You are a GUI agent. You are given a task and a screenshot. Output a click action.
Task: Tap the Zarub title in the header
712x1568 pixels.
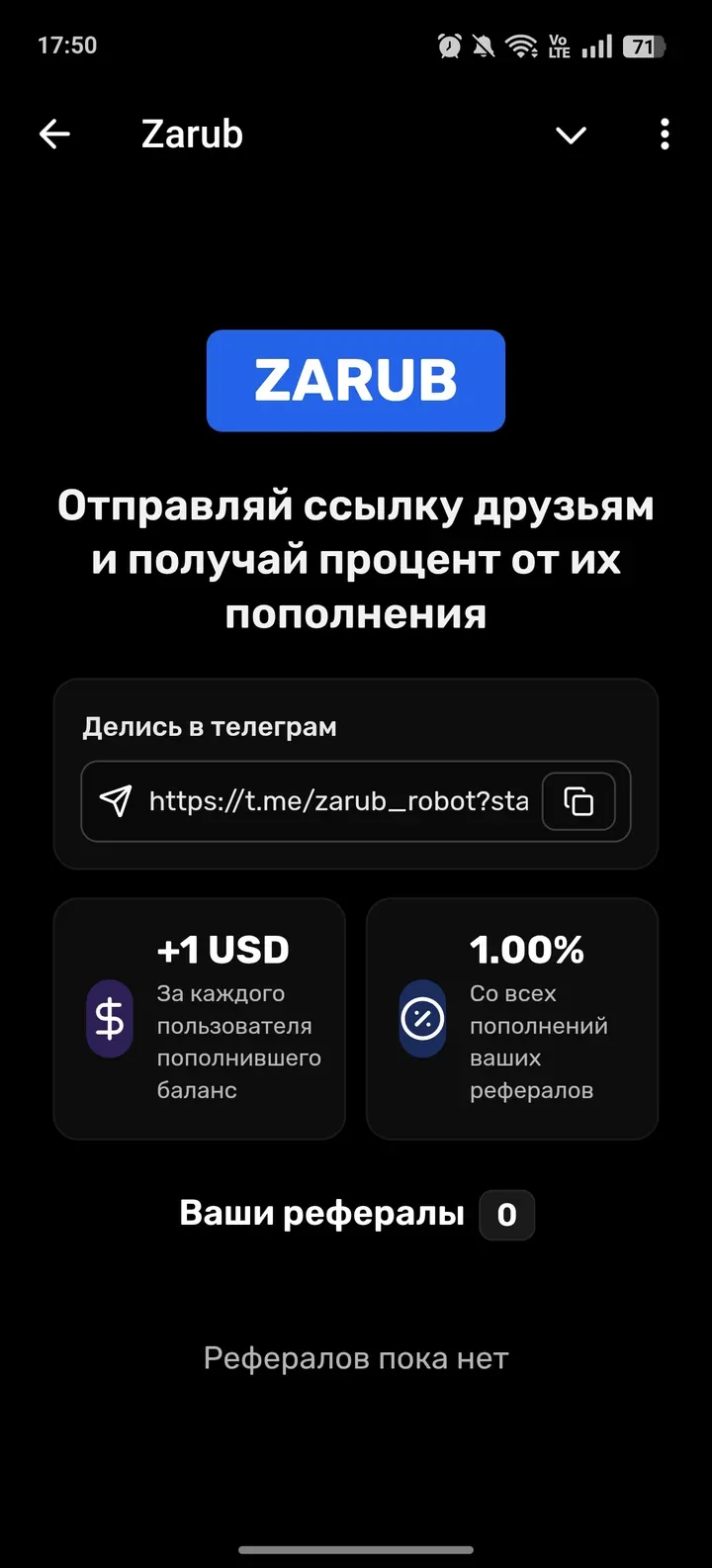pos(192,135)
